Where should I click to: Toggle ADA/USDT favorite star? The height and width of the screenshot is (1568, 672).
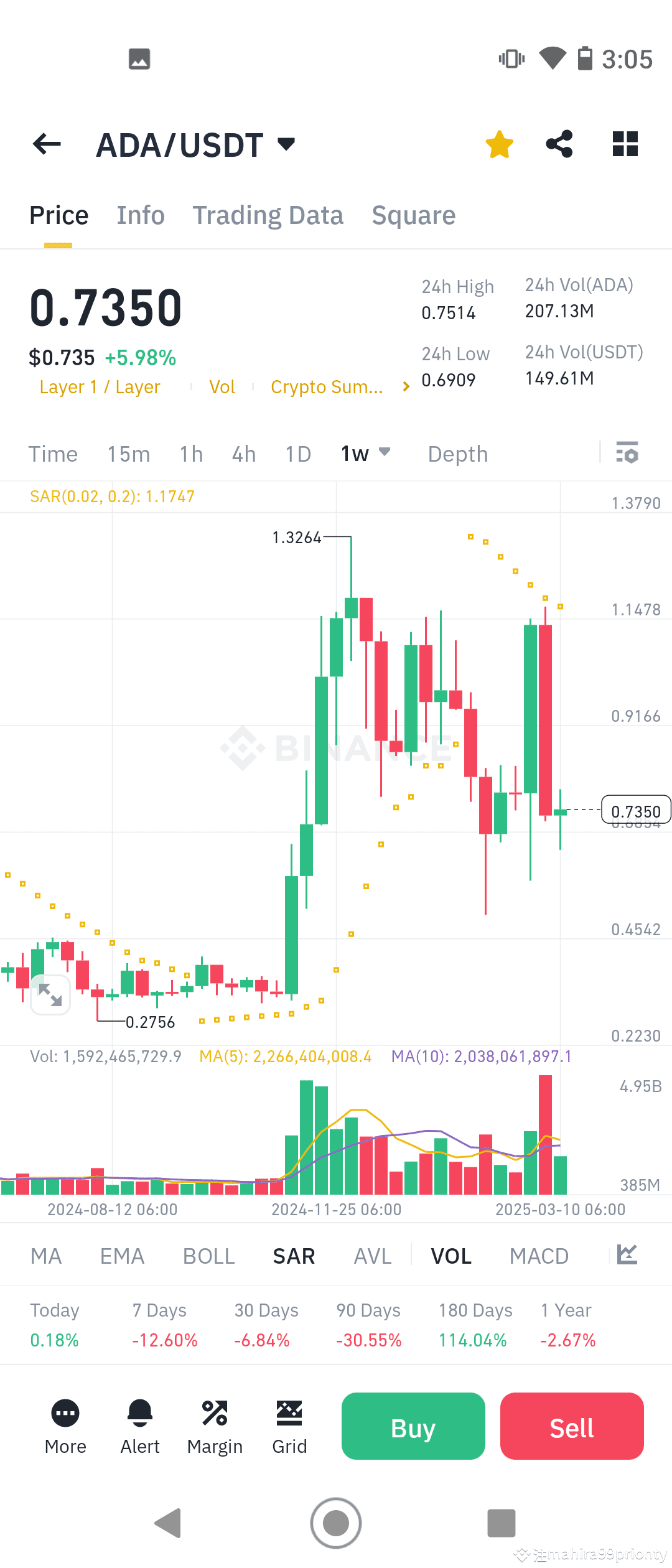click(499, 144)
